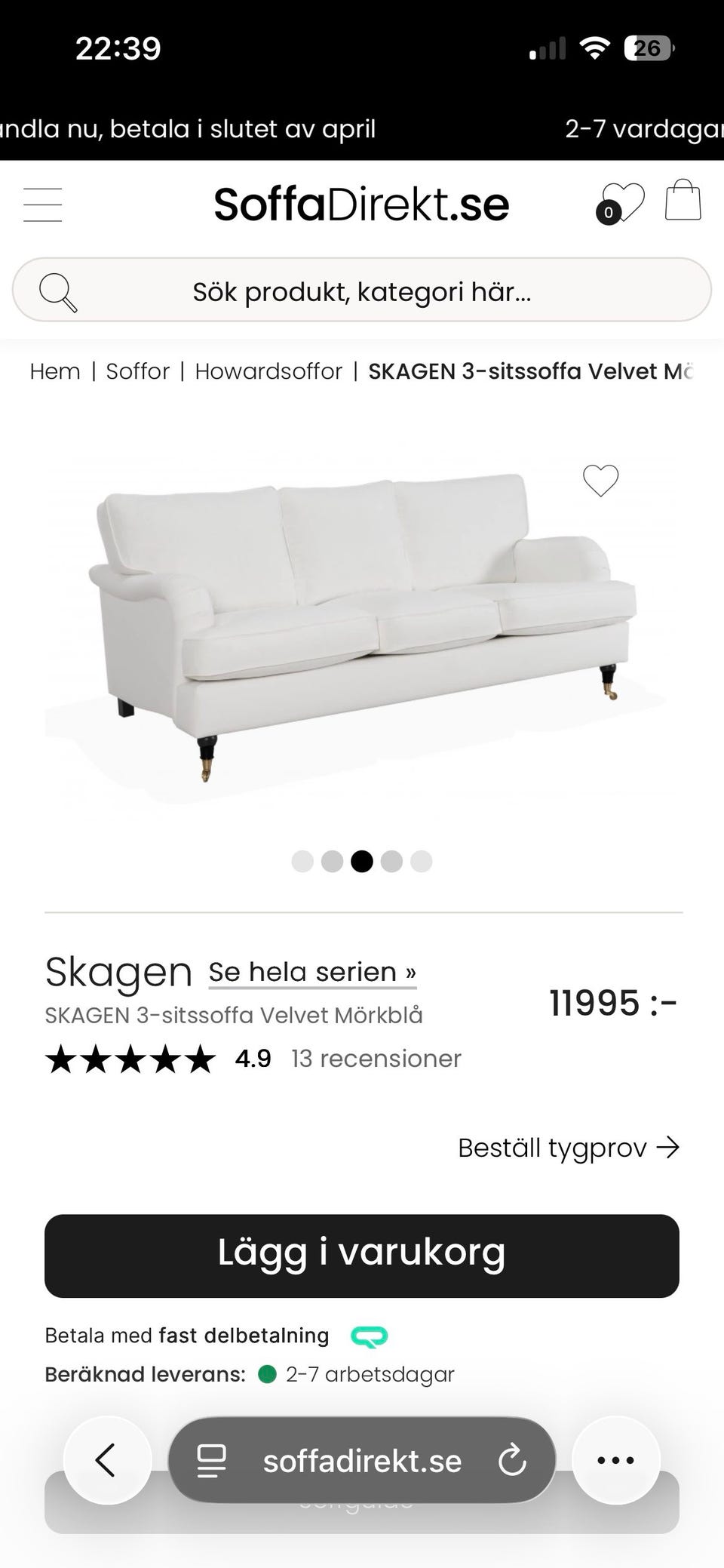The image size is (724, 1568).
Task: Go to Hem in breadcrumb
Action: coord(54,370)
